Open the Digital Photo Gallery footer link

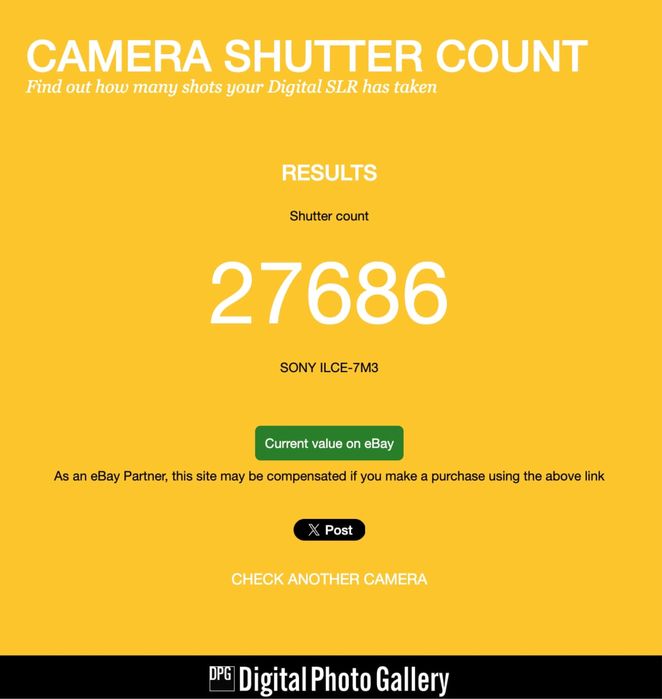click(x=329, y=680)
